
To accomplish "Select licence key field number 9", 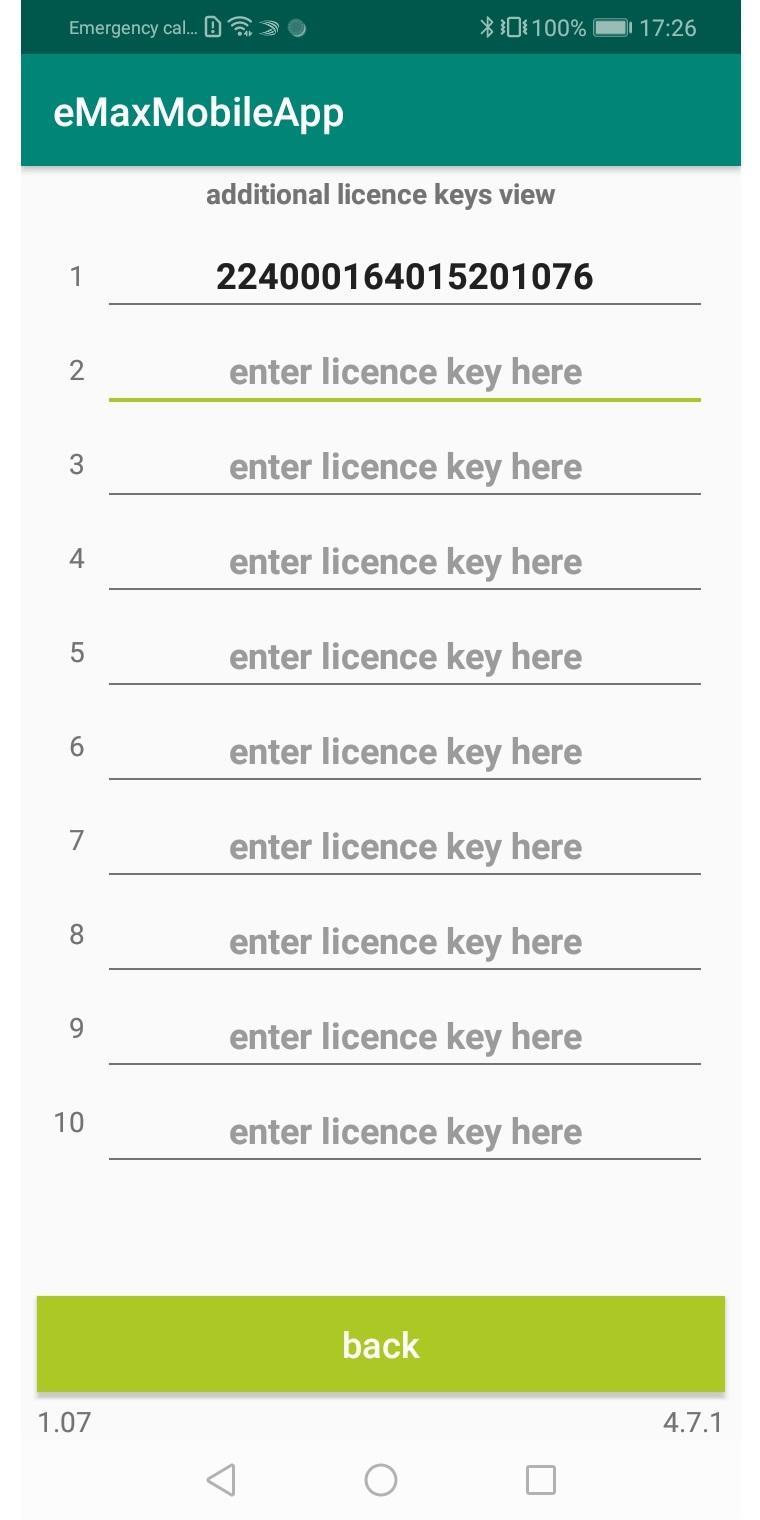I will (404, 1037).
